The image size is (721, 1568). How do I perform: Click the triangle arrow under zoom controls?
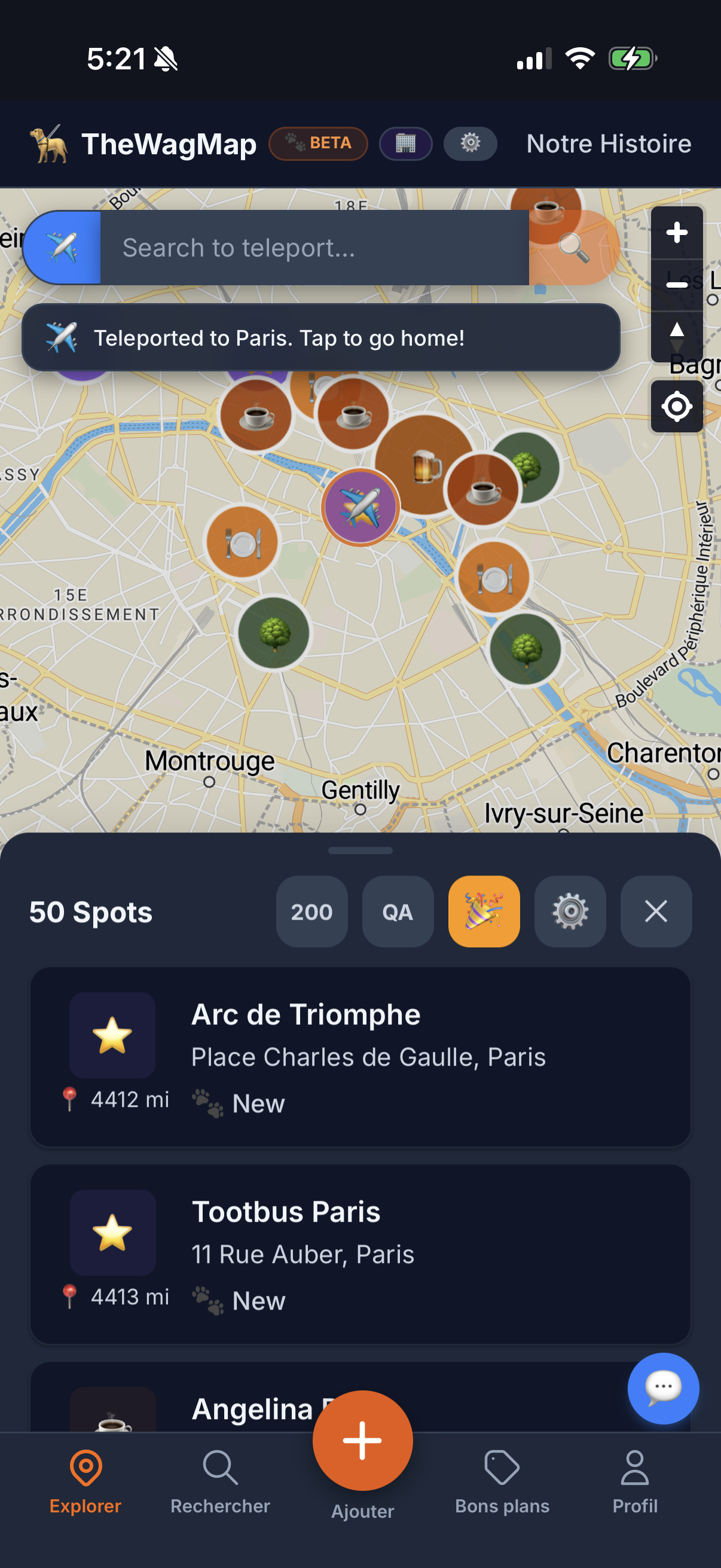point(677,332)
